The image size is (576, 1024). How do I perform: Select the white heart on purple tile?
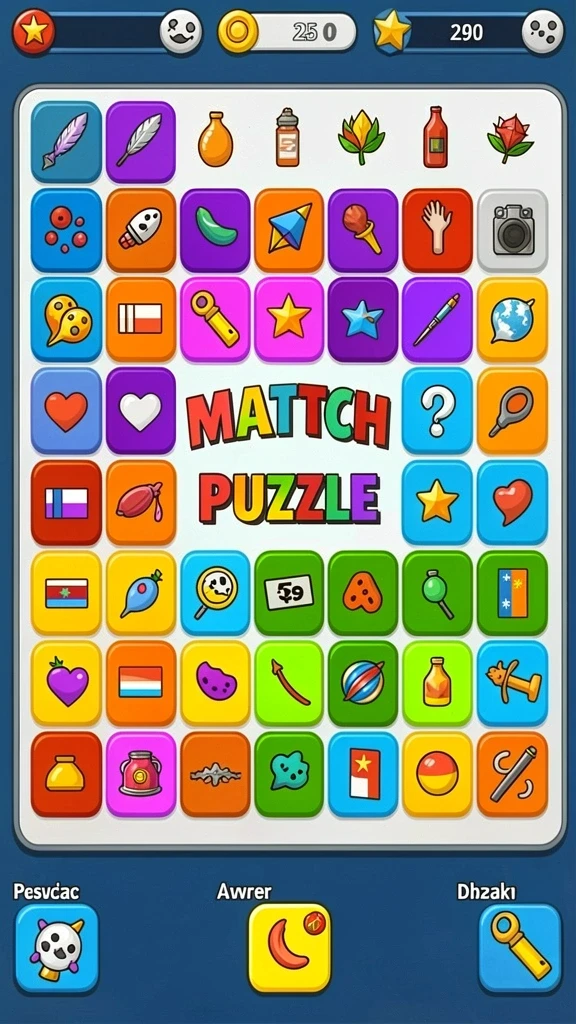tap(140, 410)
